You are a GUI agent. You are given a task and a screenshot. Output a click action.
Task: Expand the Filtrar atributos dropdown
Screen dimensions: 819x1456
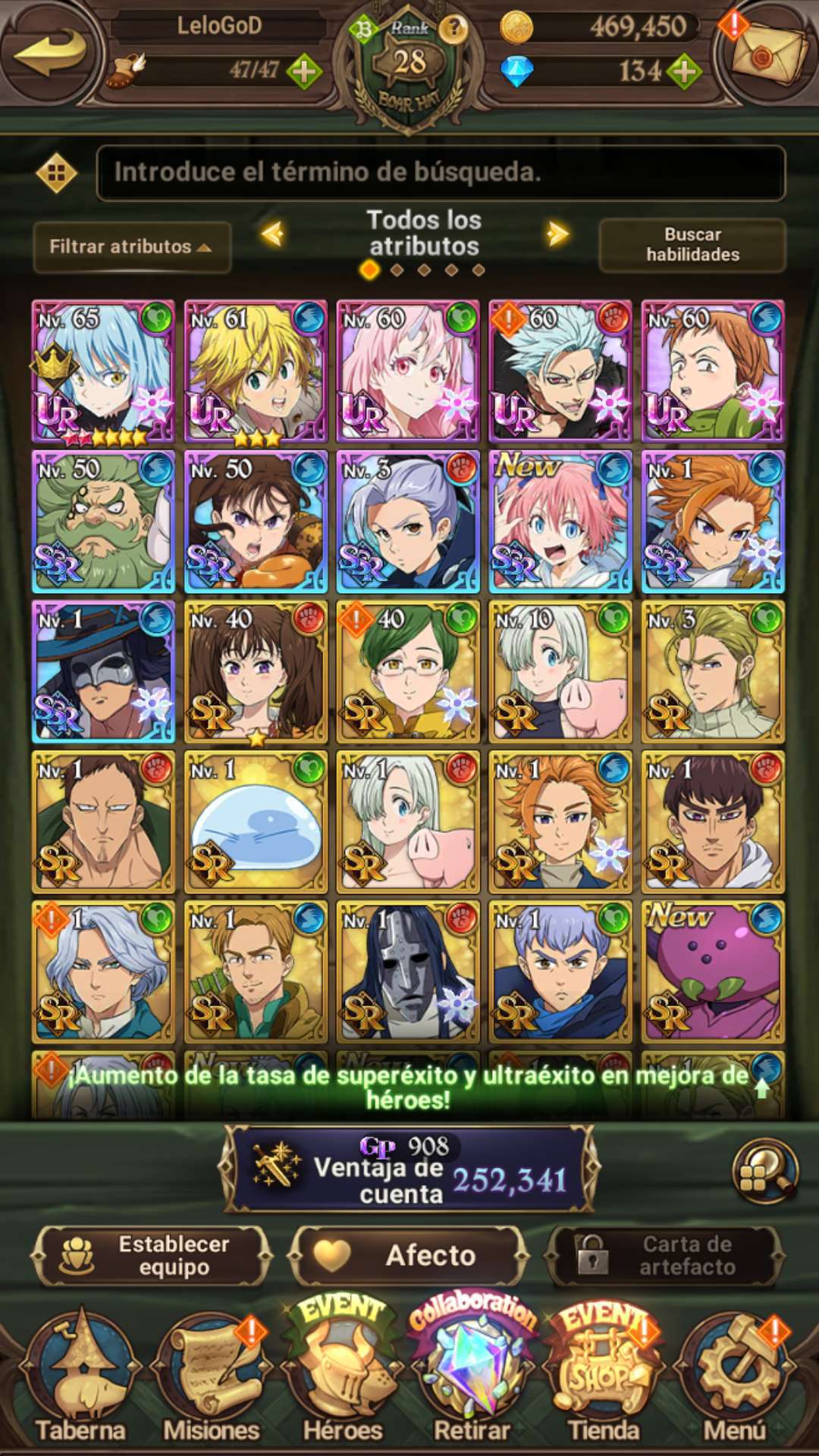point(131,246)
